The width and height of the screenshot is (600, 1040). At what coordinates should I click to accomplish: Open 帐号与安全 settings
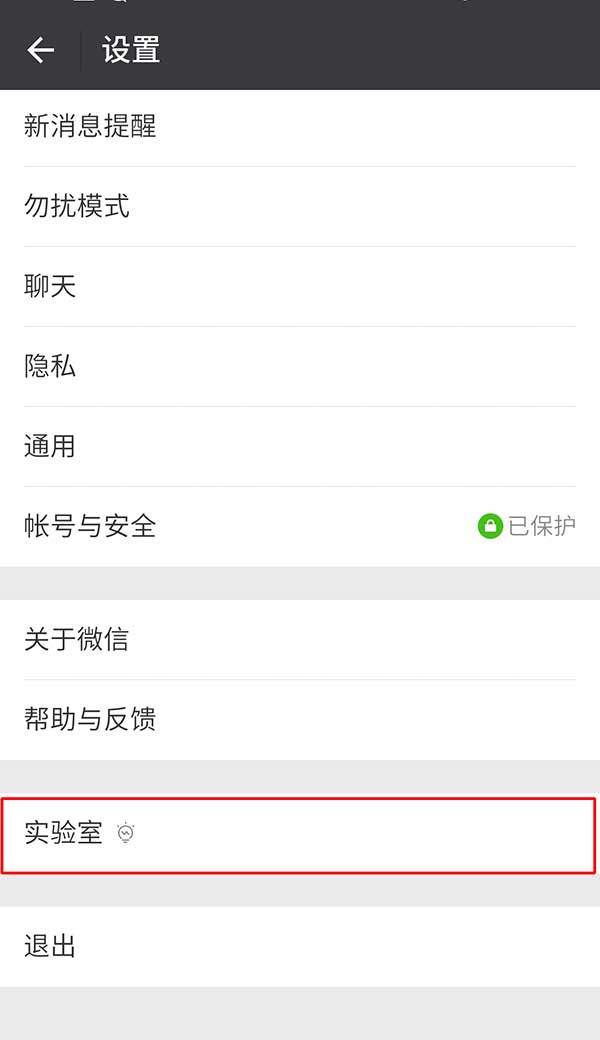click(300, 526)
